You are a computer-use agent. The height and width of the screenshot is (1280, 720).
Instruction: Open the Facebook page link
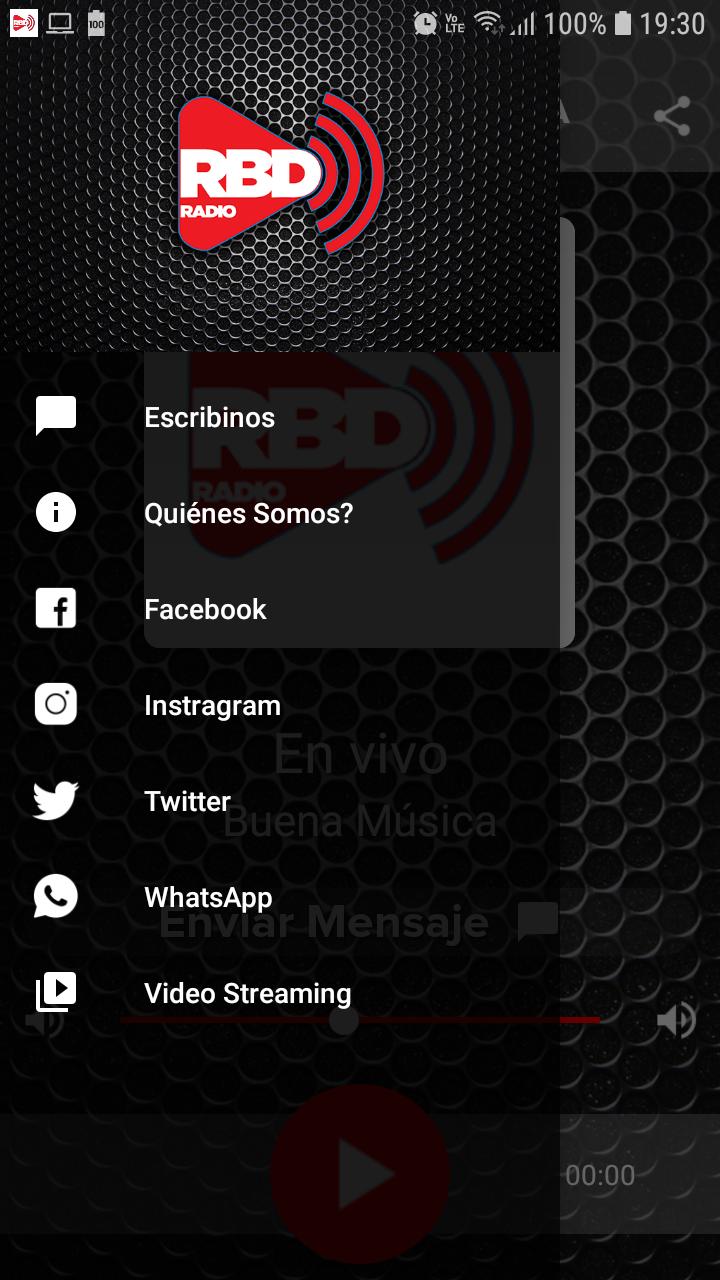point(205,609)
